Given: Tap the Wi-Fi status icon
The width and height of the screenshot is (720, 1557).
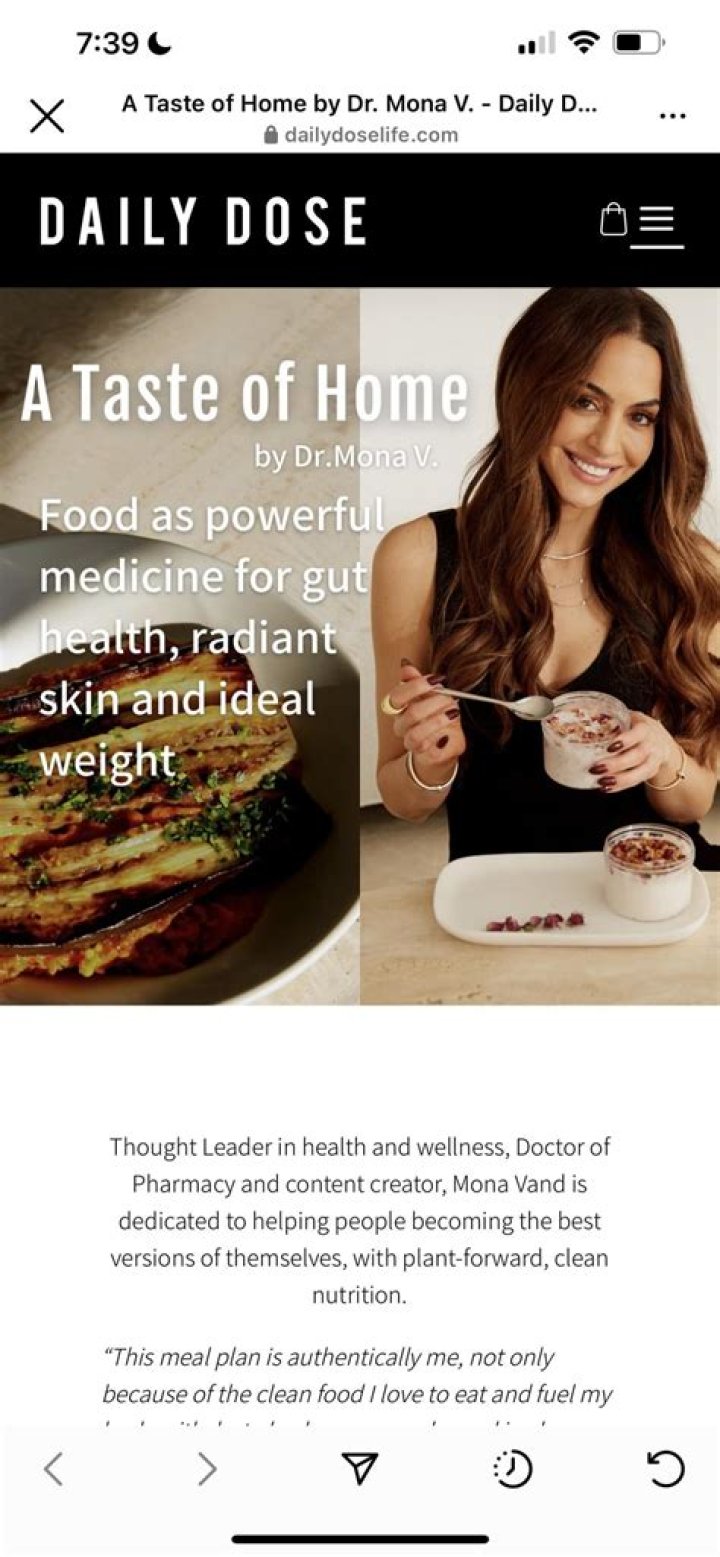Looking at the screenshot, I should [587, 43].
